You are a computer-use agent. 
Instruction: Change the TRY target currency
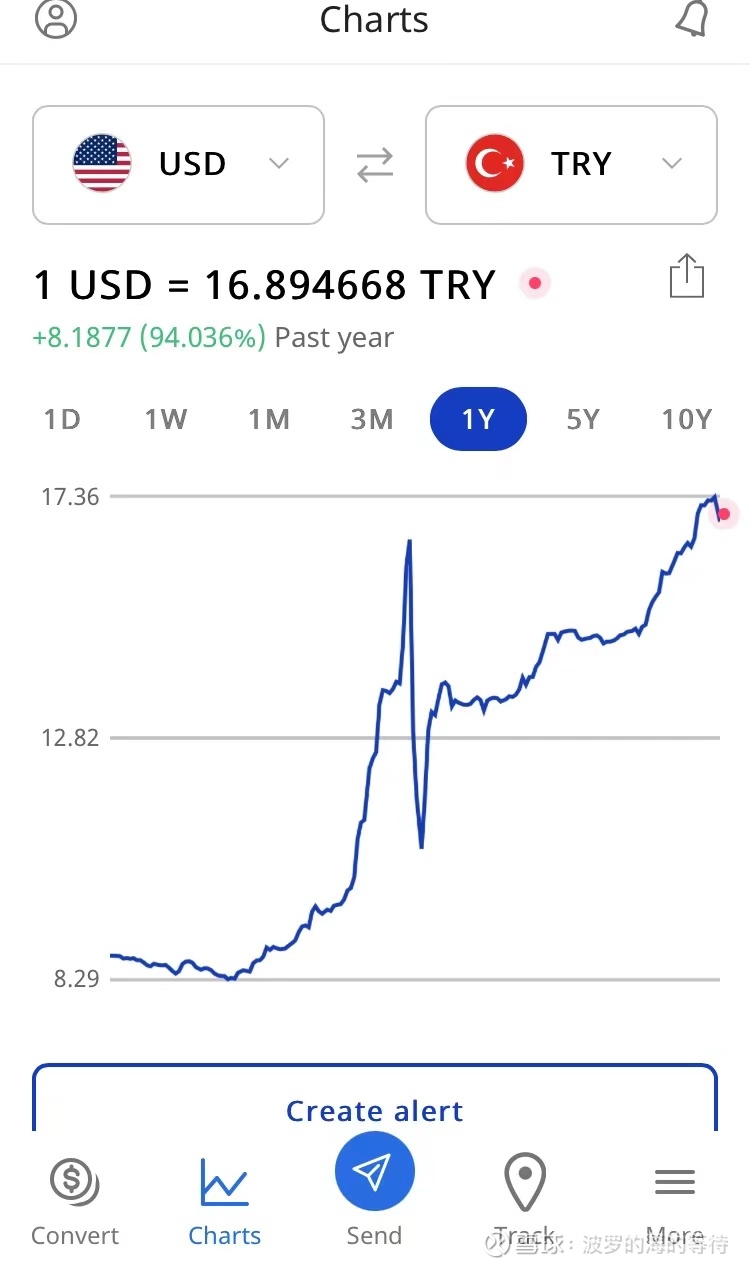tap(571, 164)
